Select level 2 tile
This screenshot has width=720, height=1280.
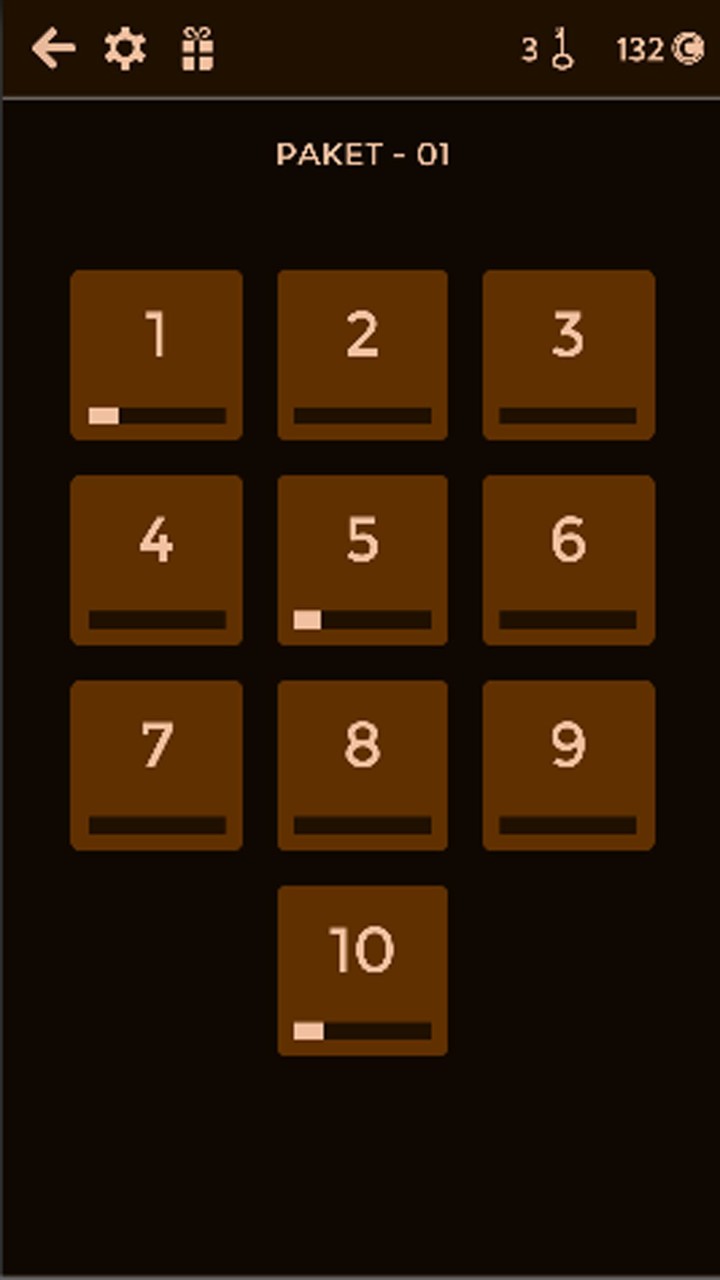pyautogui.click(x=362, y=355)
